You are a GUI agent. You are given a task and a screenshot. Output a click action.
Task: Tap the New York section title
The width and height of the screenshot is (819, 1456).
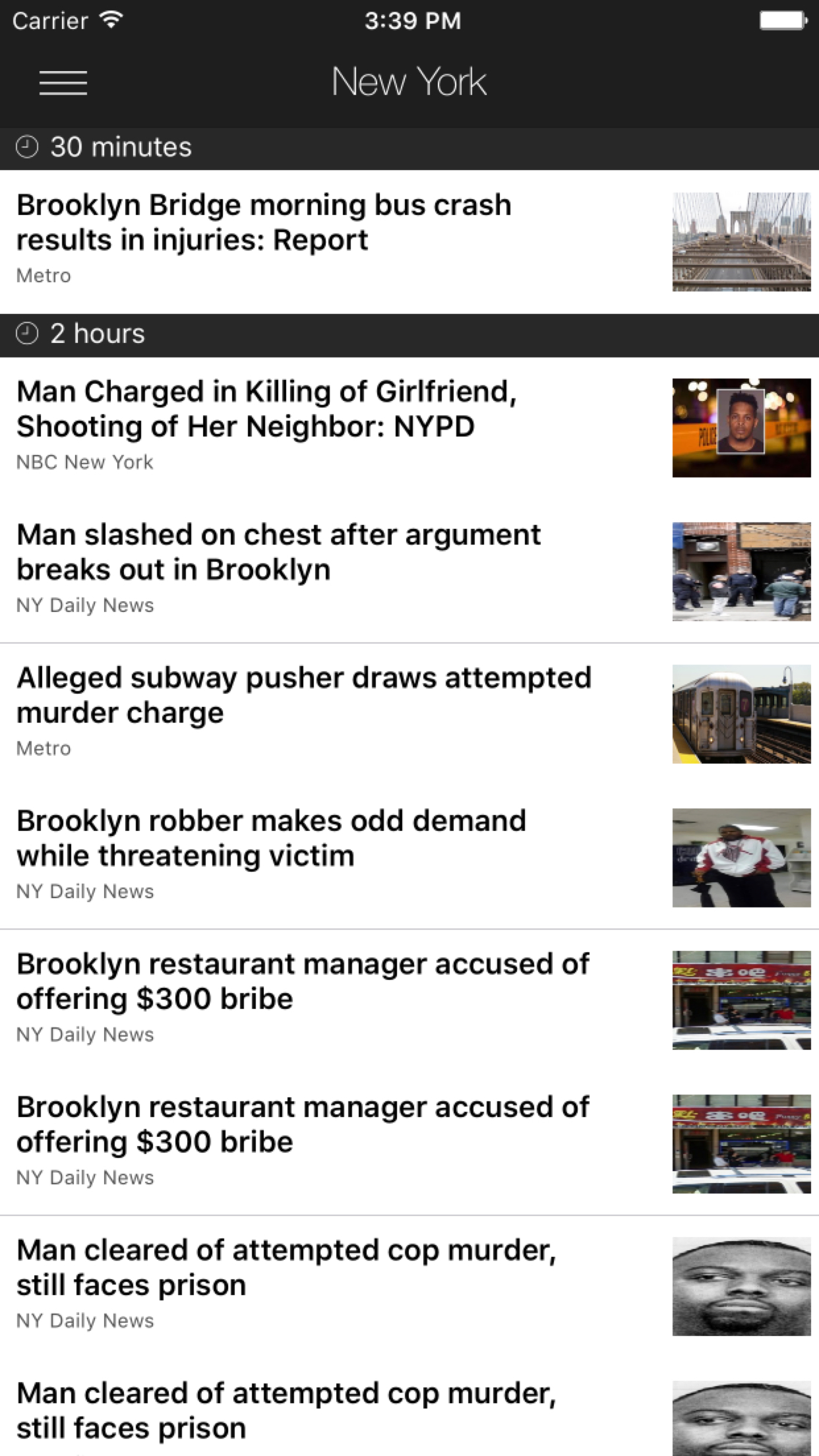[409, 80]
